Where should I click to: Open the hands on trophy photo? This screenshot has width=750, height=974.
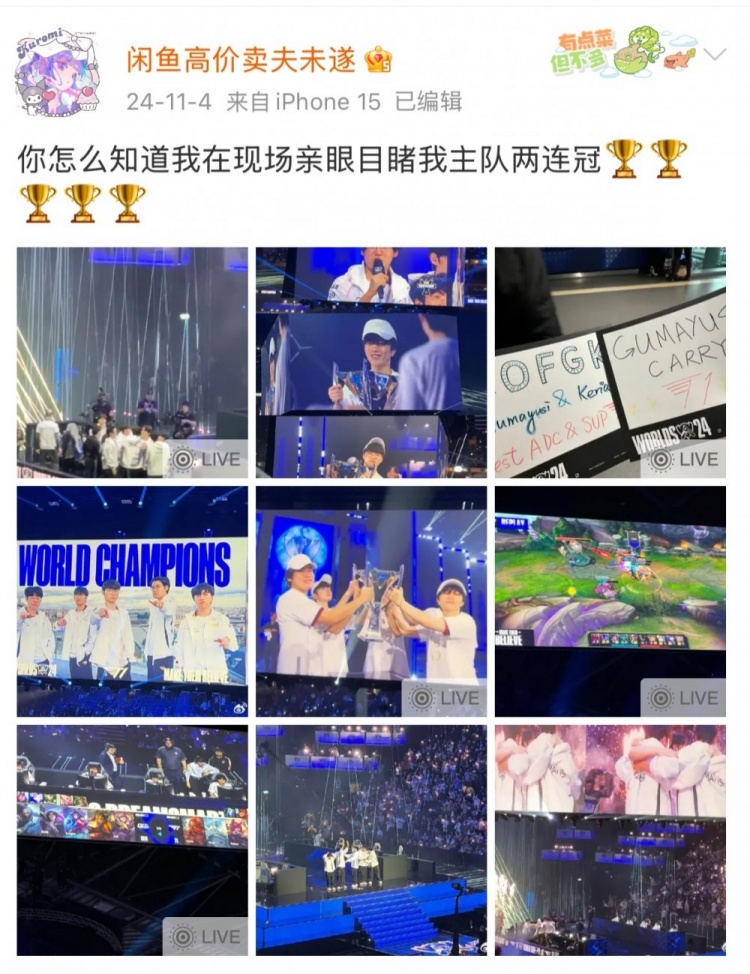click(610, 840)
